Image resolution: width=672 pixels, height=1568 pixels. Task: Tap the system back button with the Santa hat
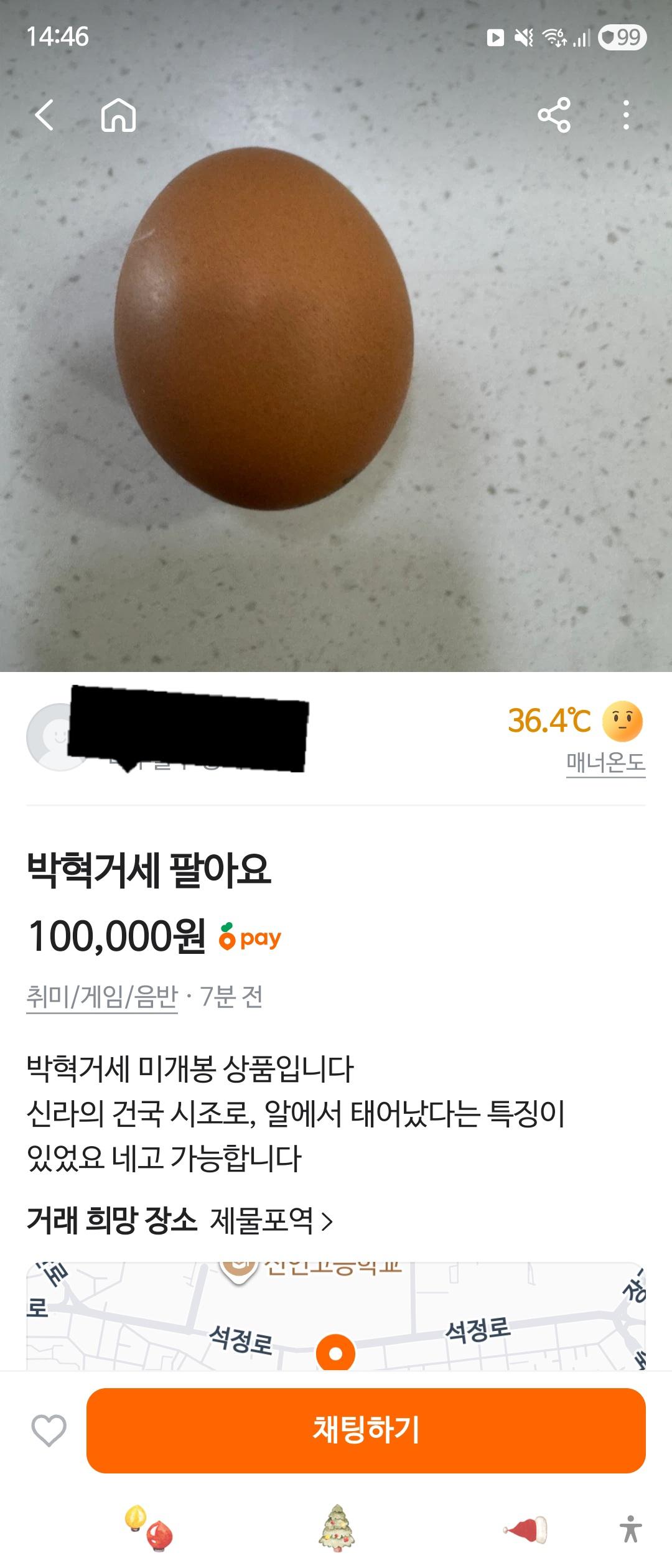coord(526,1529)
